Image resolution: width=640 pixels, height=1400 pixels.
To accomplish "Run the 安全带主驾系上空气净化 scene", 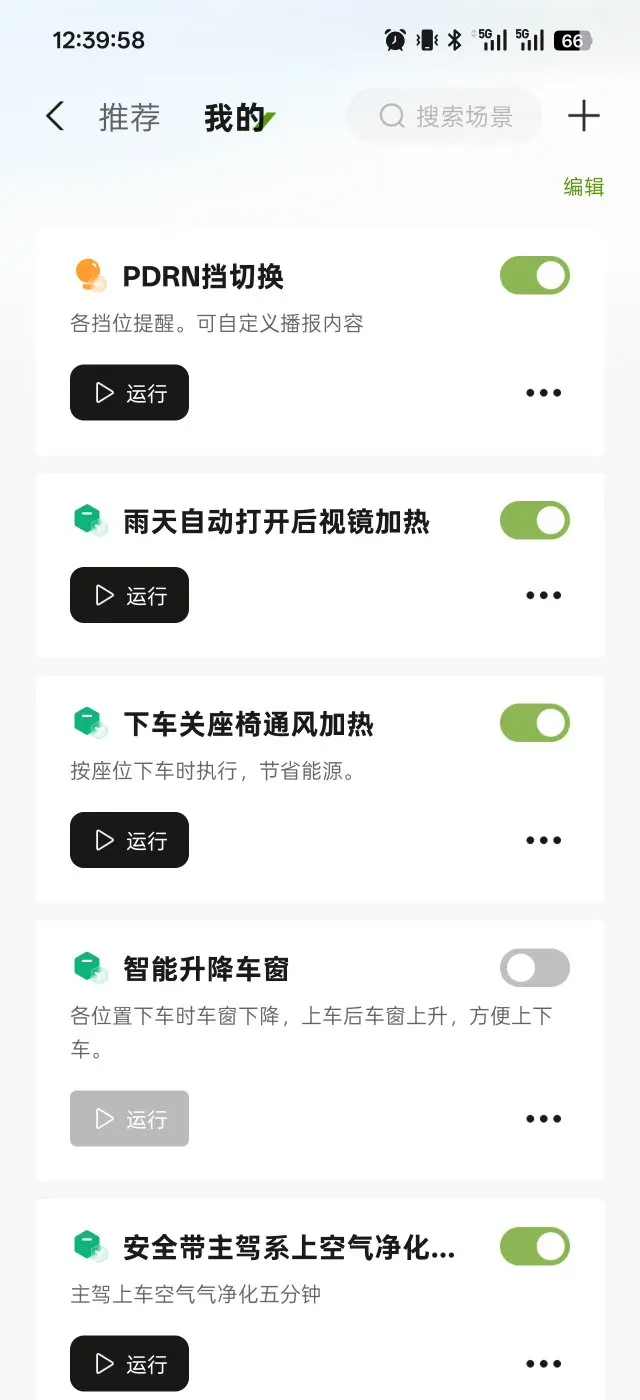I will pyautogui.click(x=129, y=1363).
